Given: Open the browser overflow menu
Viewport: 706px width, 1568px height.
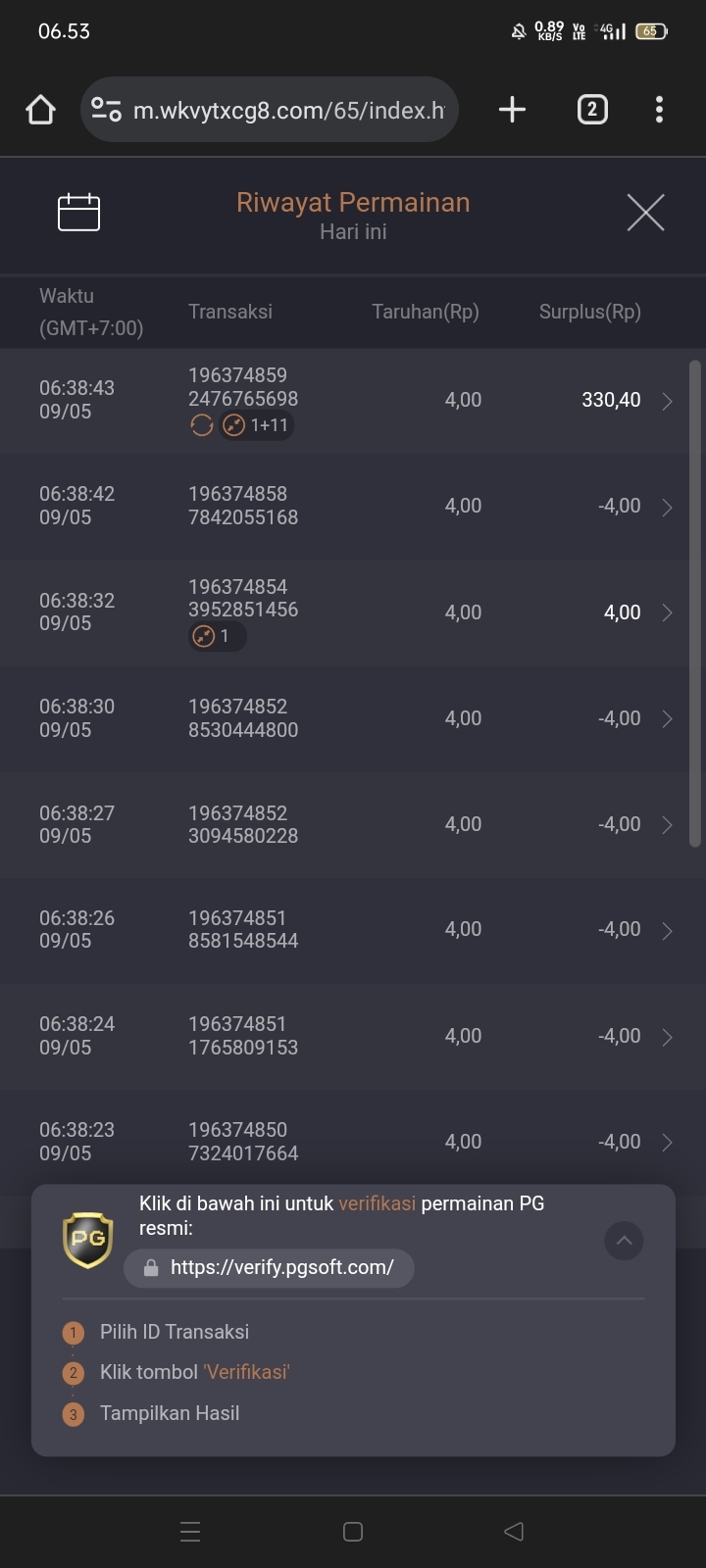Looking at the screenshot, I should (x=659, y=110).
